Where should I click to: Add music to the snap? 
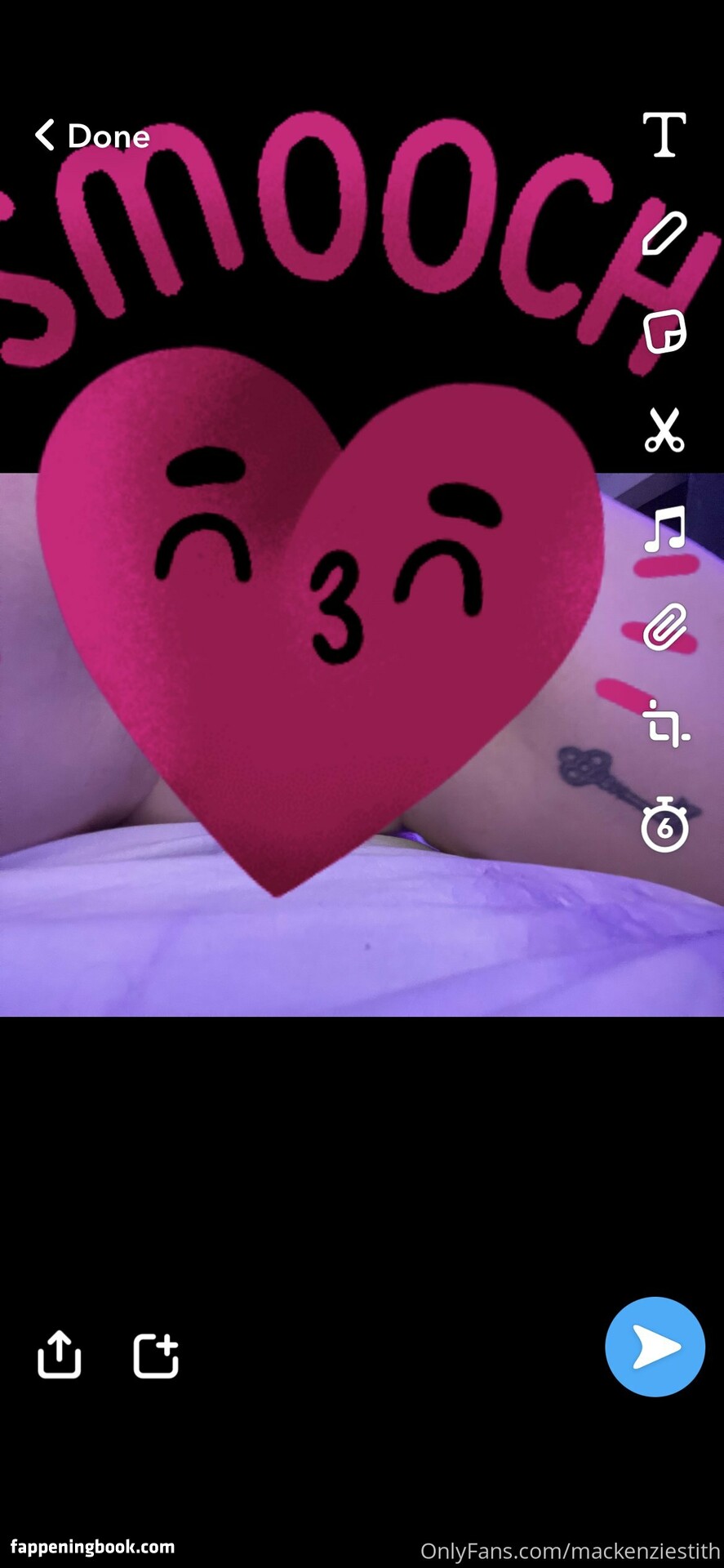(664, 529)
